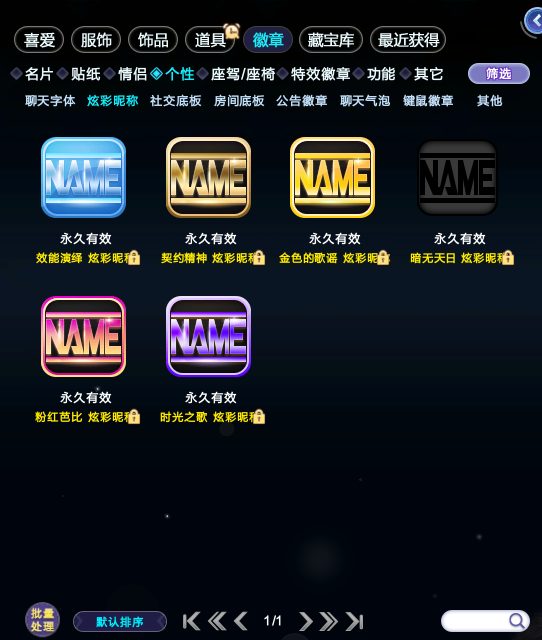Choose the 座驾/座椅 sub-category
The image size is (542, 640).
click(237, 74)
